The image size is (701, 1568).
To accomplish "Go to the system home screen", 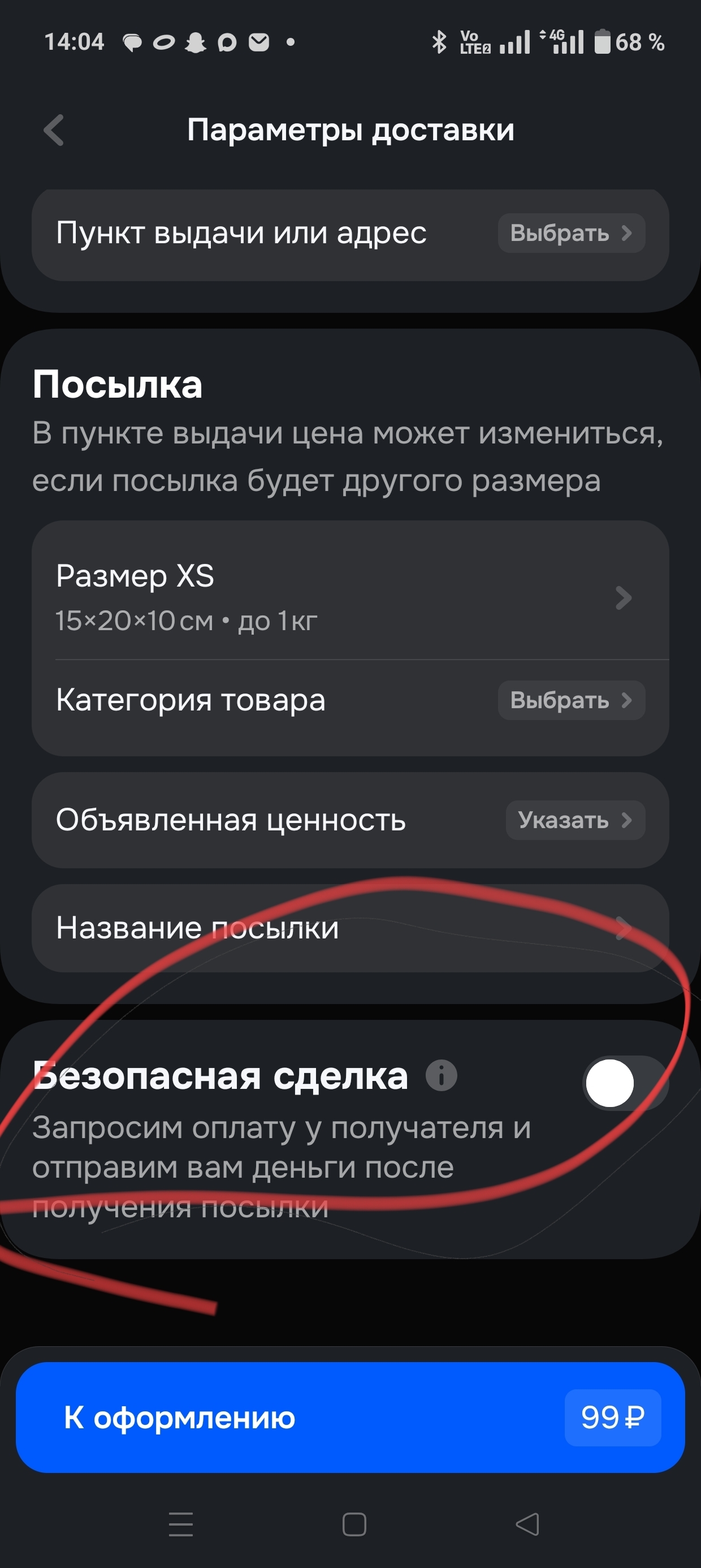I will (354, 1524).
